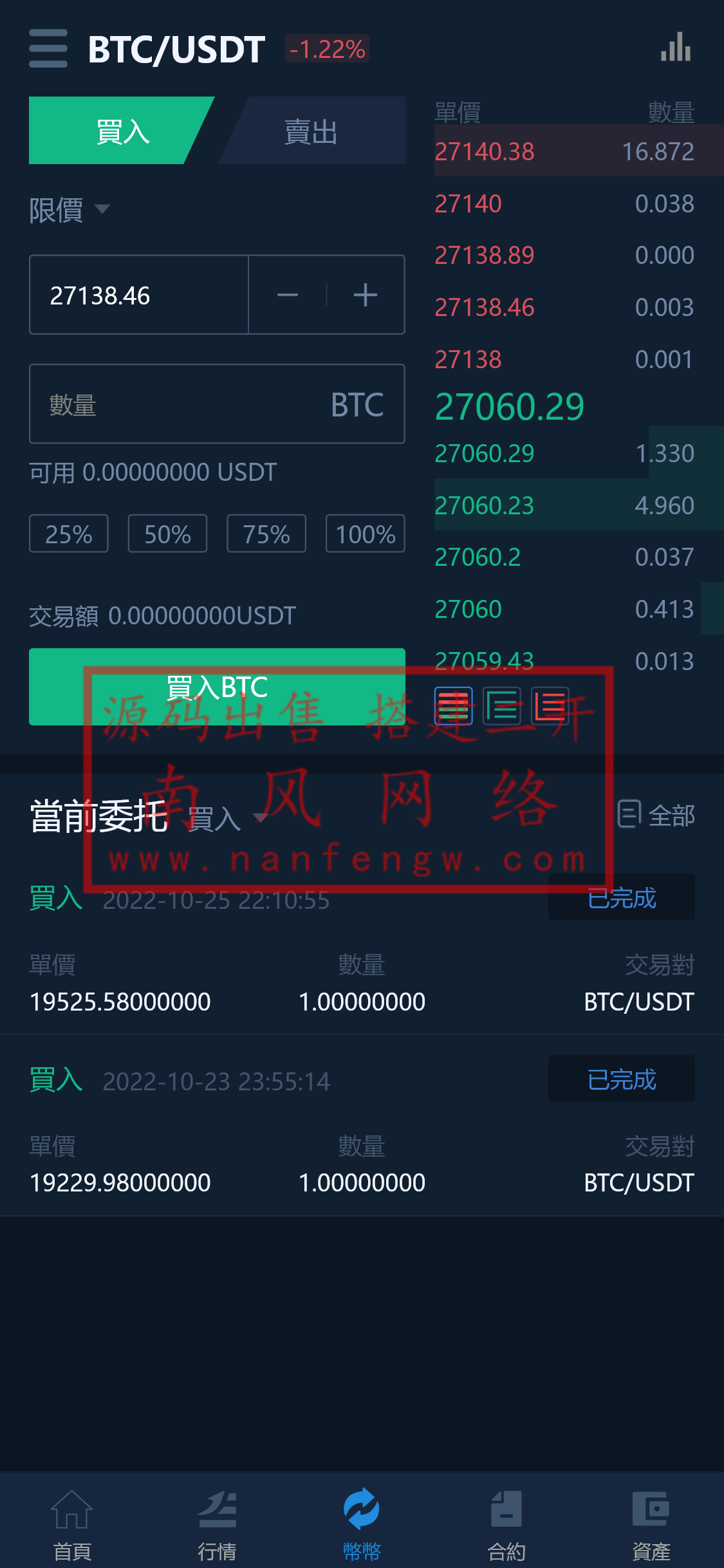724x1568 pixels.
Task: Enable the 50% balance option
Action: tap(167, 533)
